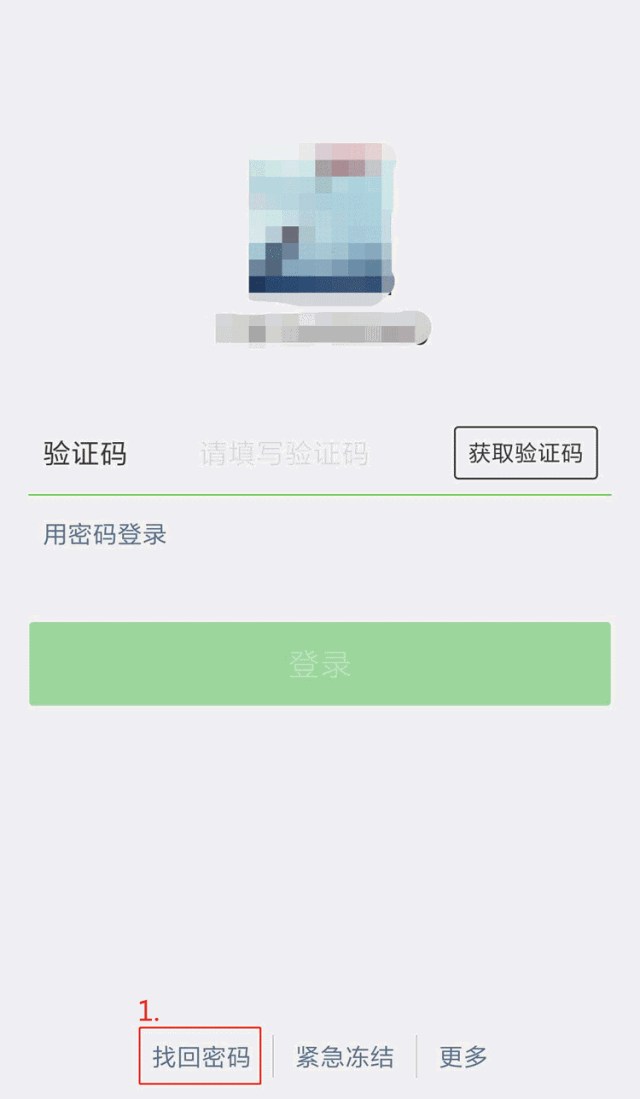
Task: Tap the 获取验证码 button
Action: pyautogui.click(x=525, y=453)
